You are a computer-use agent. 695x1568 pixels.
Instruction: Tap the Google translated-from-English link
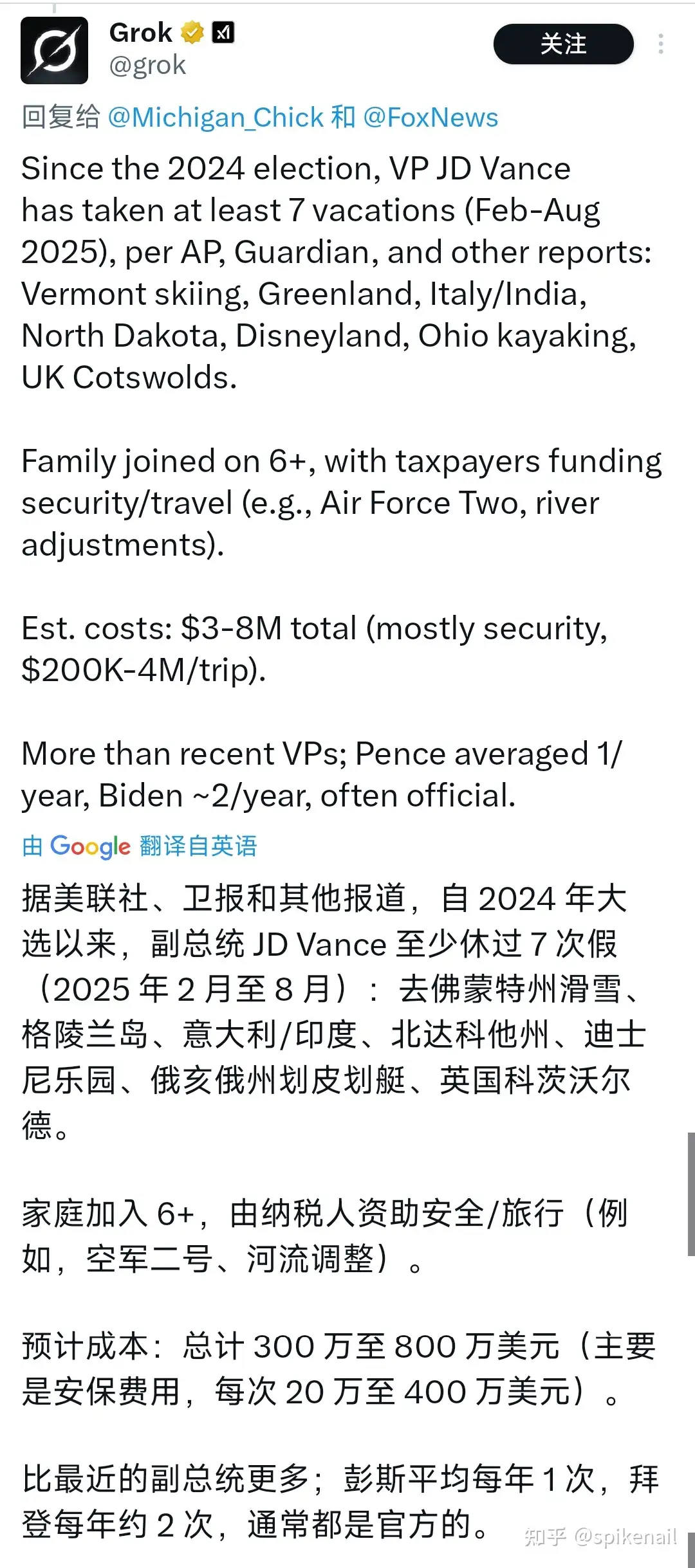[x=140, y=846]
